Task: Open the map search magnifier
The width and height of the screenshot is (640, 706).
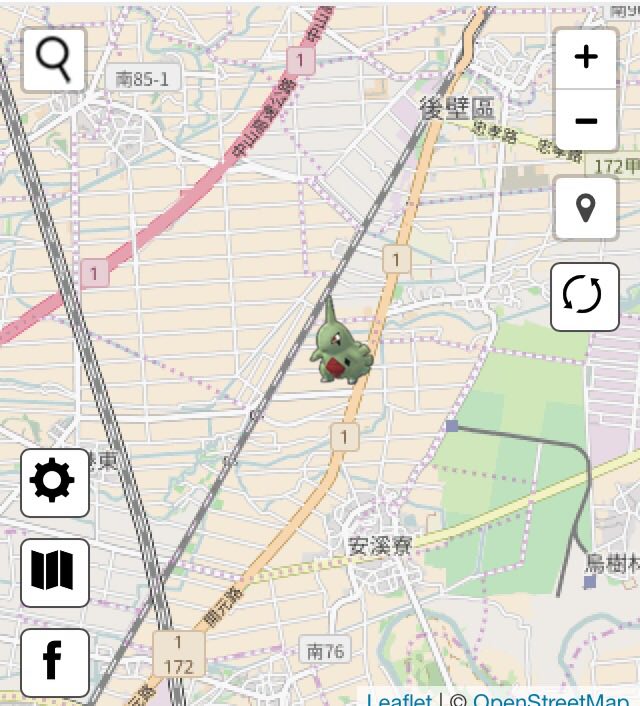Action: pos(54,60)
